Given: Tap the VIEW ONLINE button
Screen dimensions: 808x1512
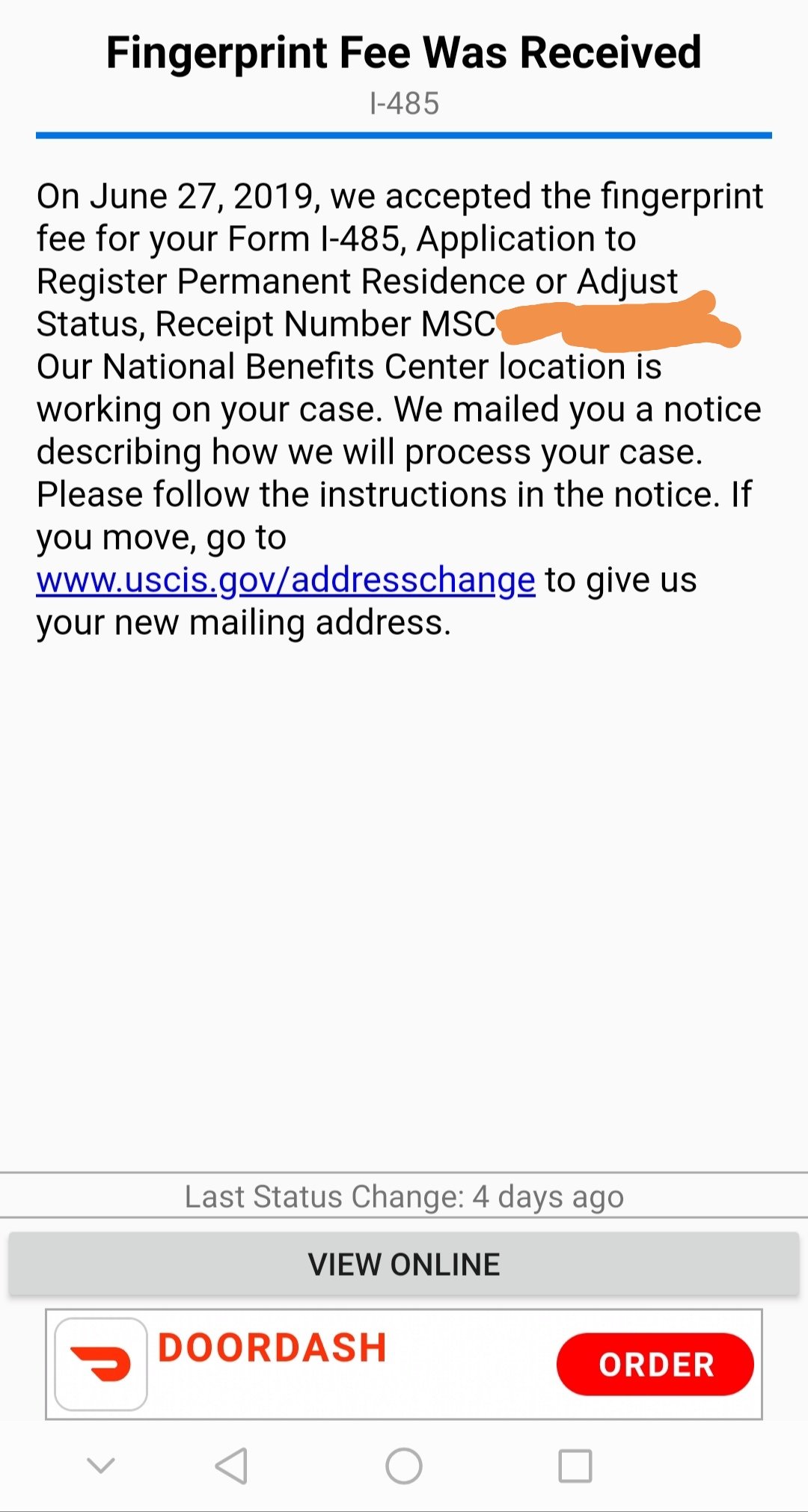Looking at the screenshot, I should [404, 1264].
